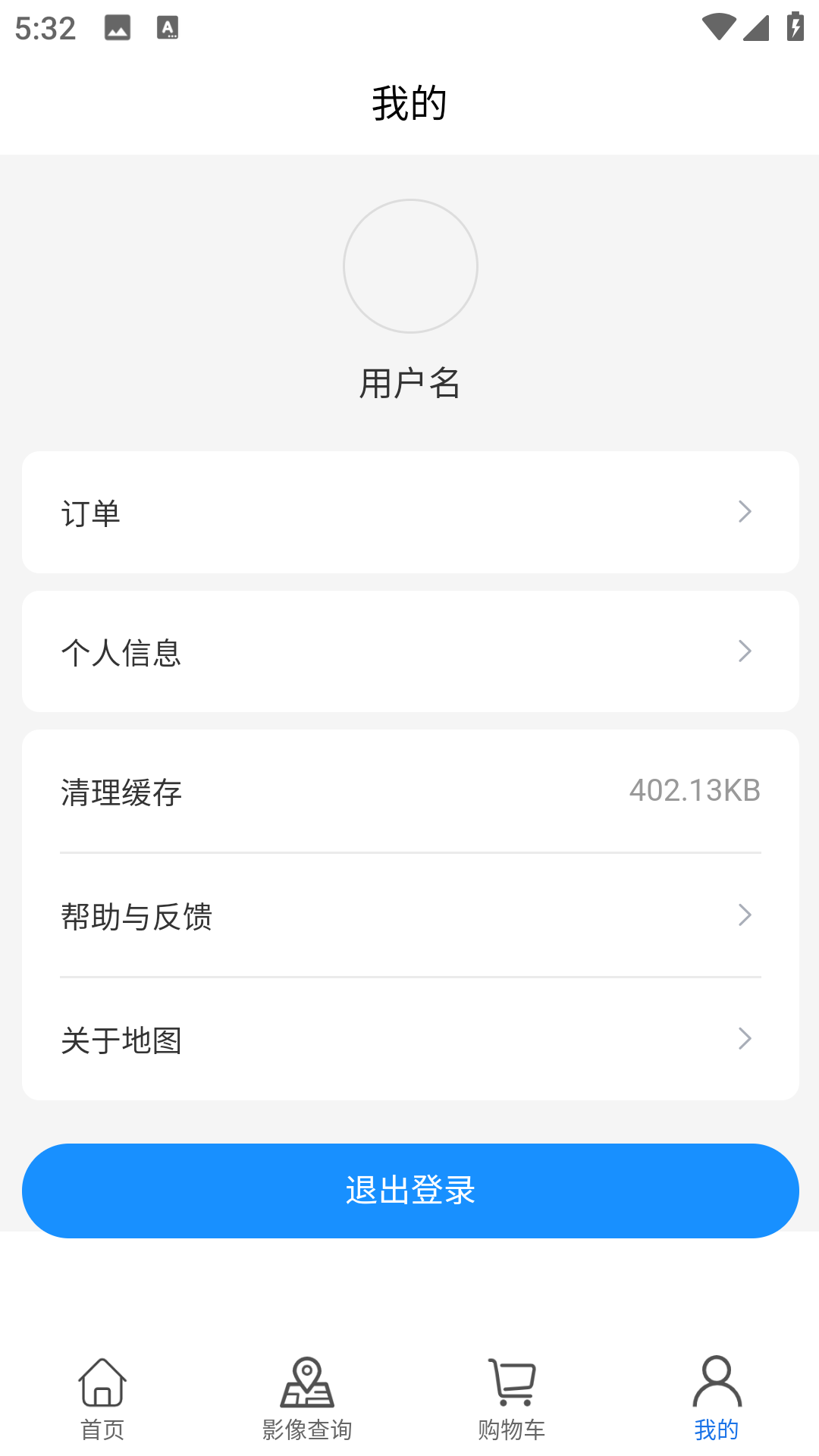This screenshot has width=819, height=1456.
Task: Tap the 5:32 clock in status bar
Action: [43, 29]
